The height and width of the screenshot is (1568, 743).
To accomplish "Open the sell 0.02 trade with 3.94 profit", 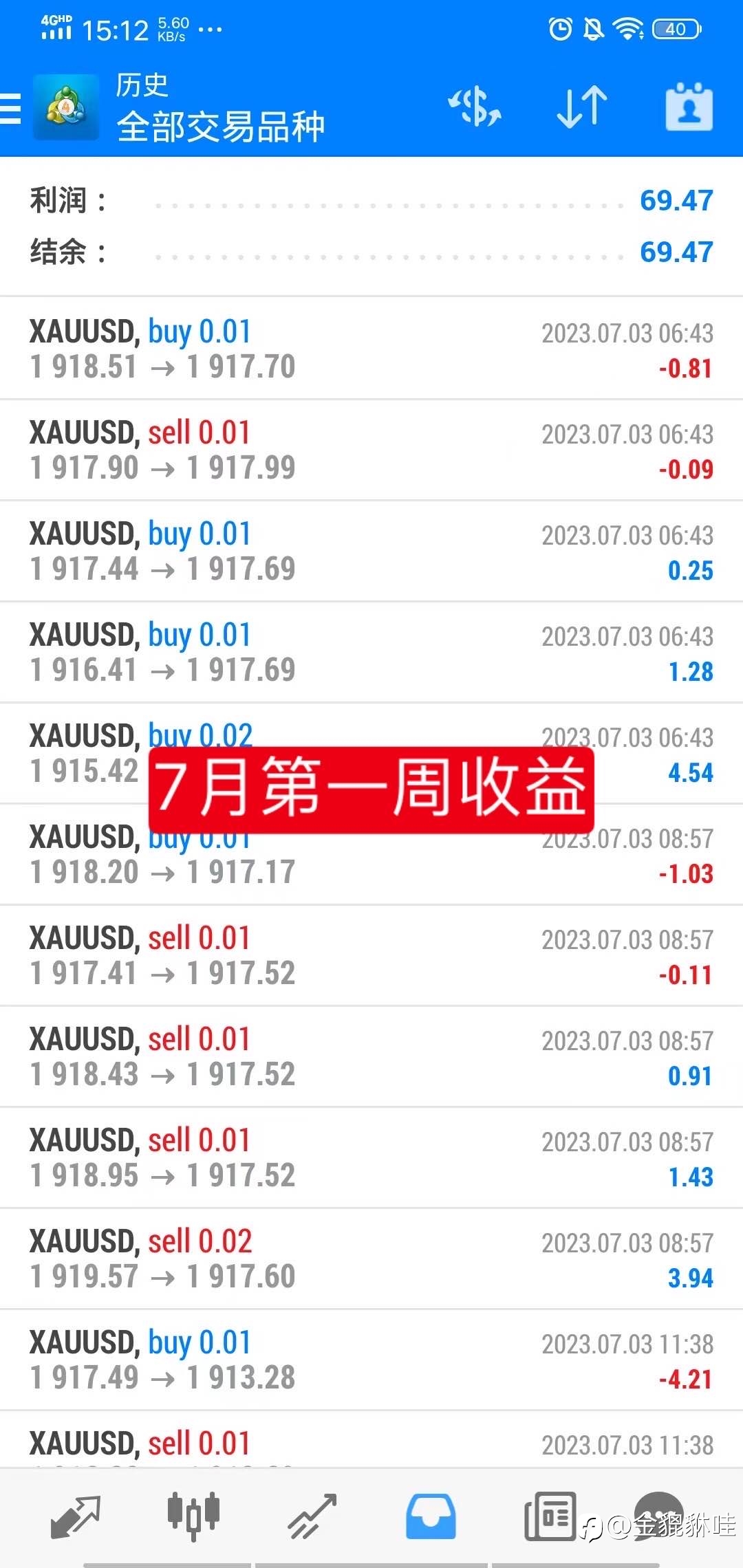I will pyautogui.click(x=371, y=1259).
